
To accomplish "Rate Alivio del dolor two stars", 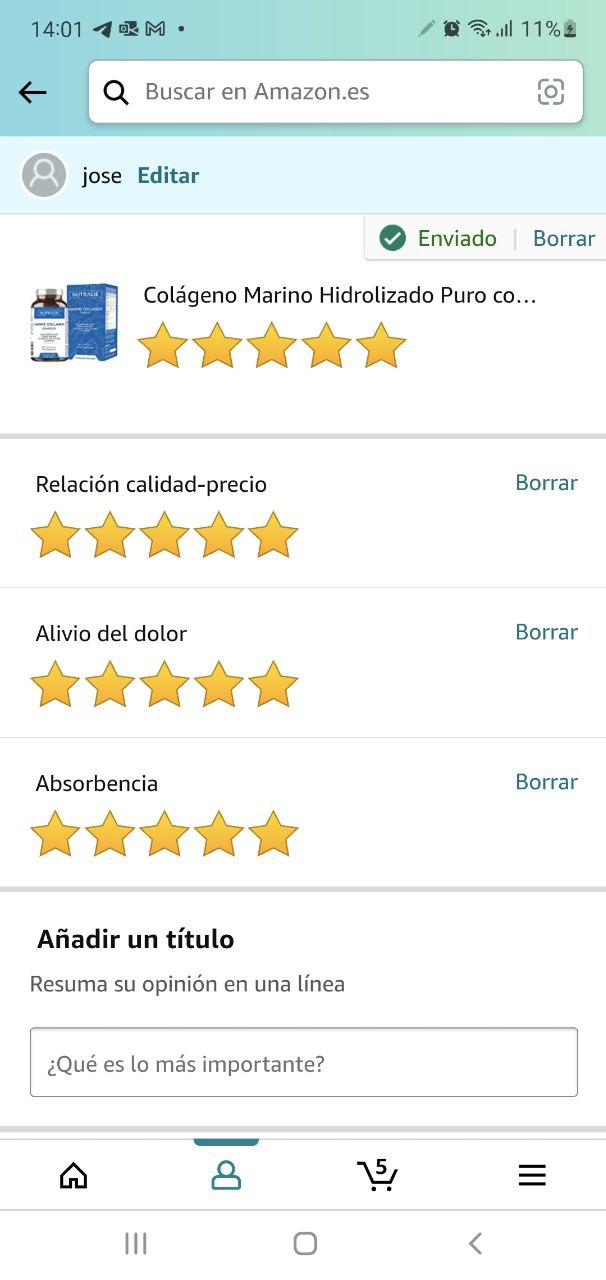I will click(x=110, y=686).
